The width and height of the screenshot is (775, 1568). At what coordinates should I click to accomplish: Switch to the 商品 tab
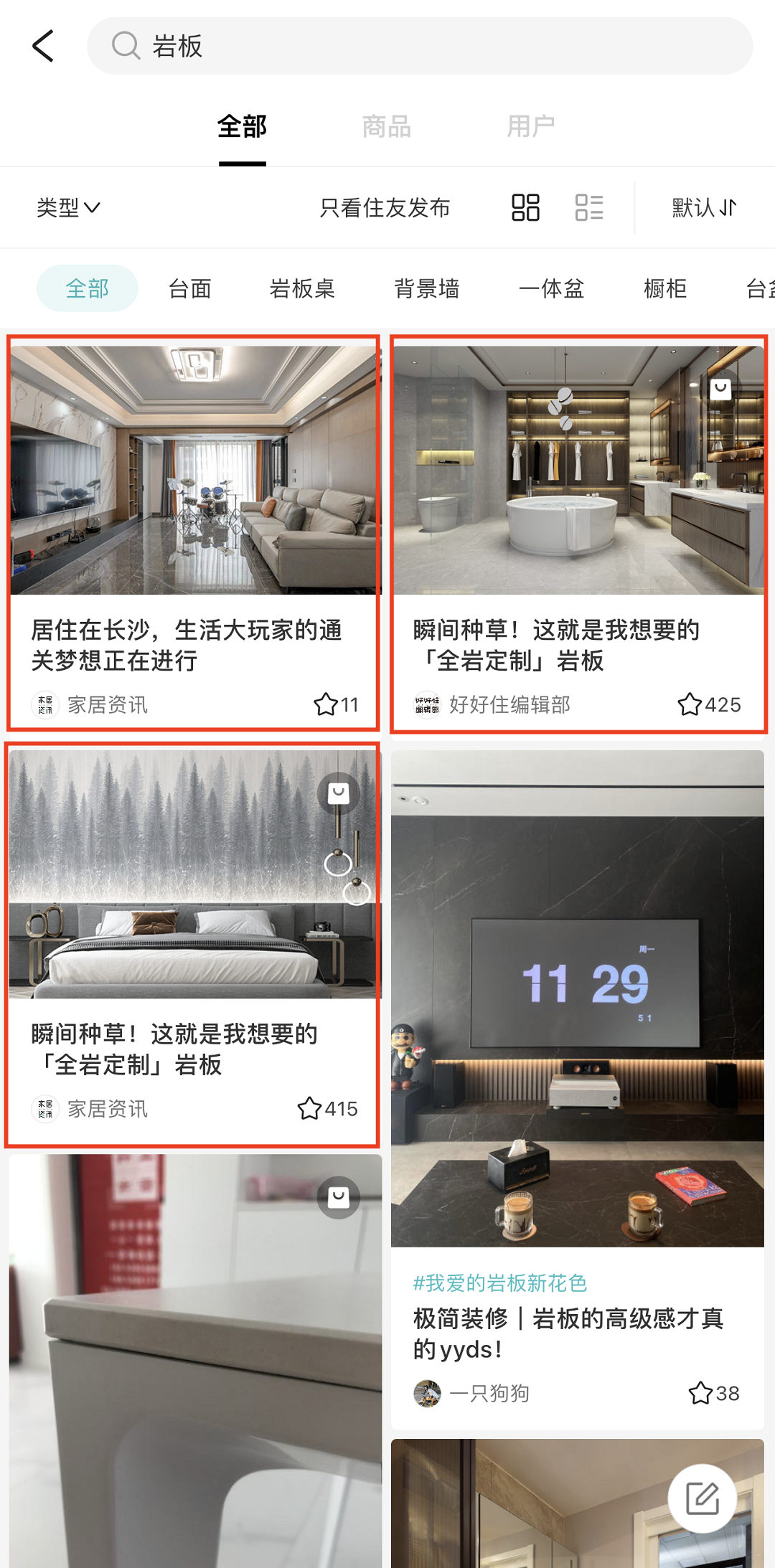coord(386,127)
